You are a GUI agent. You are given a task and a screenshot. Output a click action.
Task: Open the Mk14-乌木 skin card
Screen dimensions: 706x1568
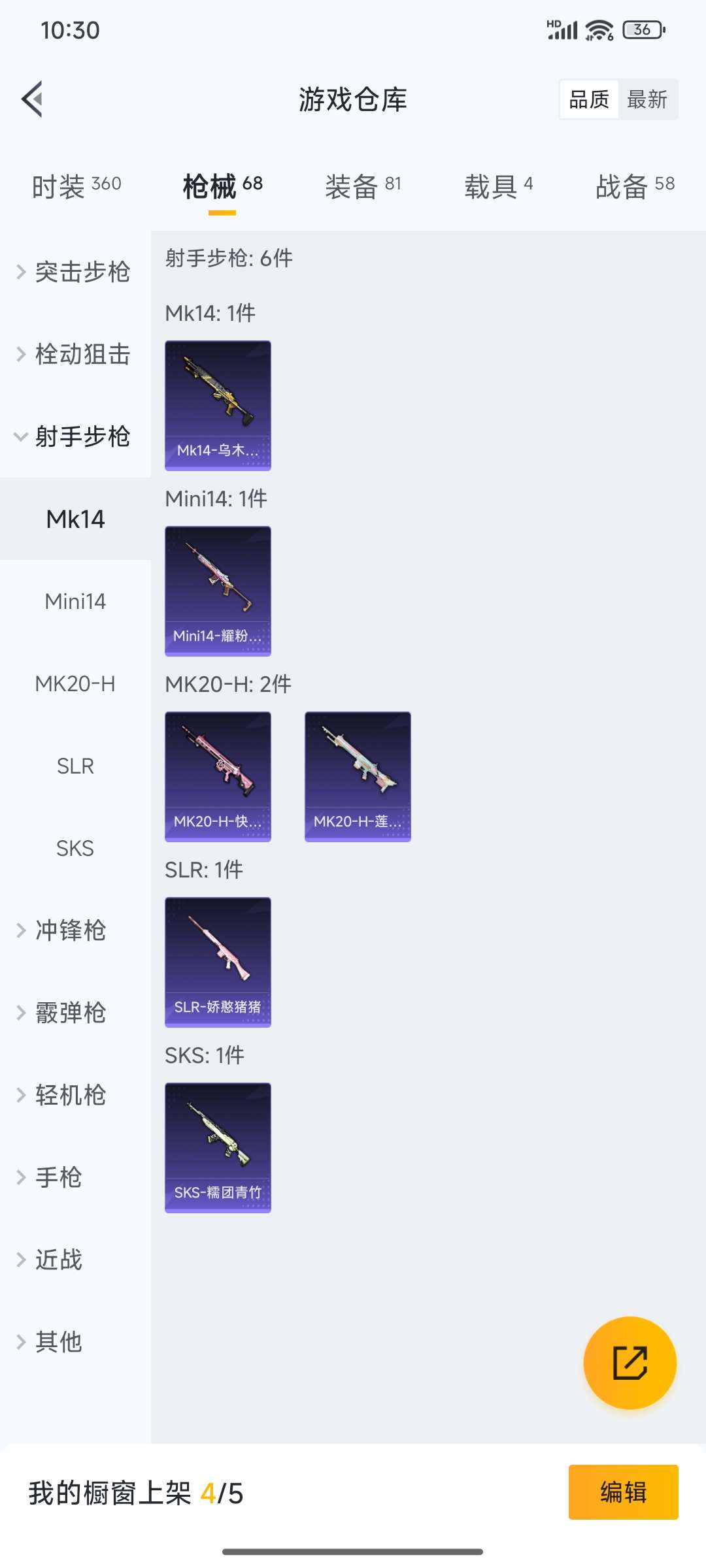tap(218, 405)
